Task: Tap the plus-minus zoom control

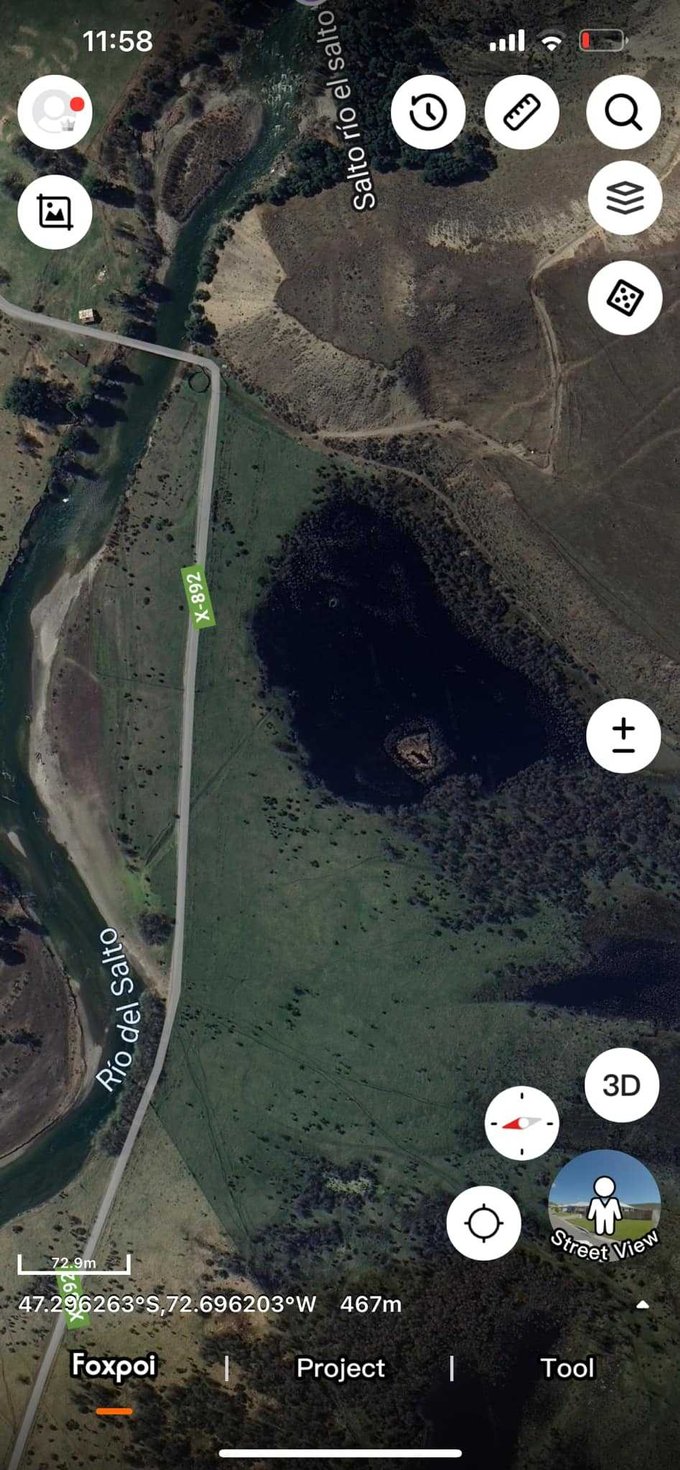Action: tap(624, 736)
